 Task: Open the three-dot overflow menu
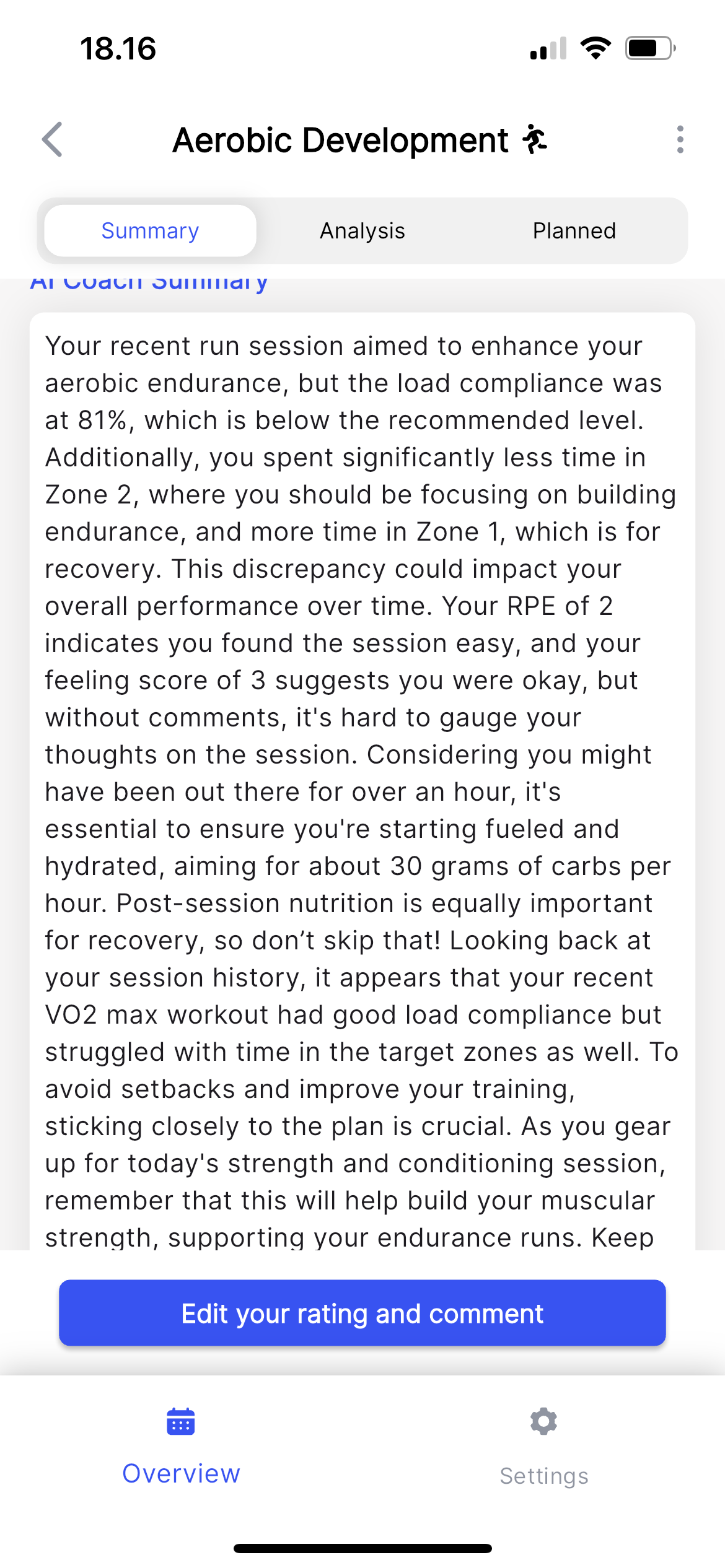point(680,139)
